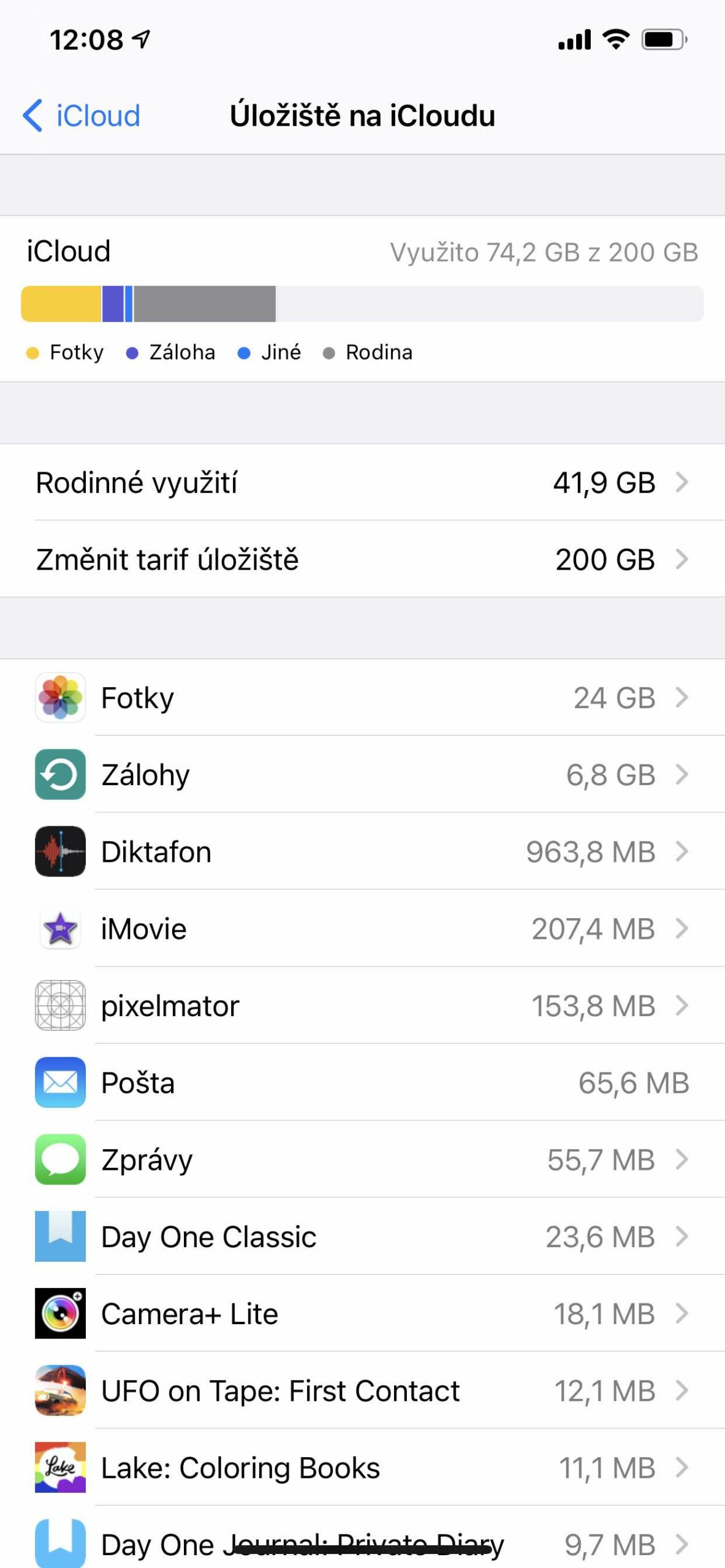This screenshot has width=725, height=1568.
Task: Select the Camera+ Lite lens icon
Action: pos(59,1314)
